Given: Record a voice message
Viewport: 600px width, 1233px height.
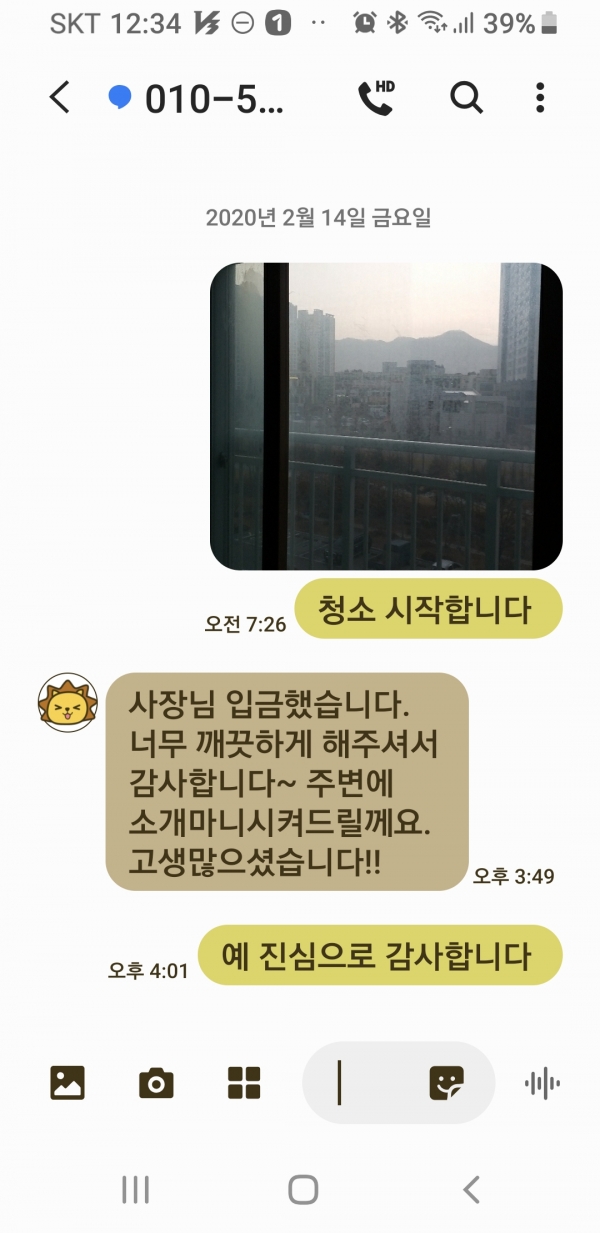Looking at the screenshot, I should [x=542, y=1082].
